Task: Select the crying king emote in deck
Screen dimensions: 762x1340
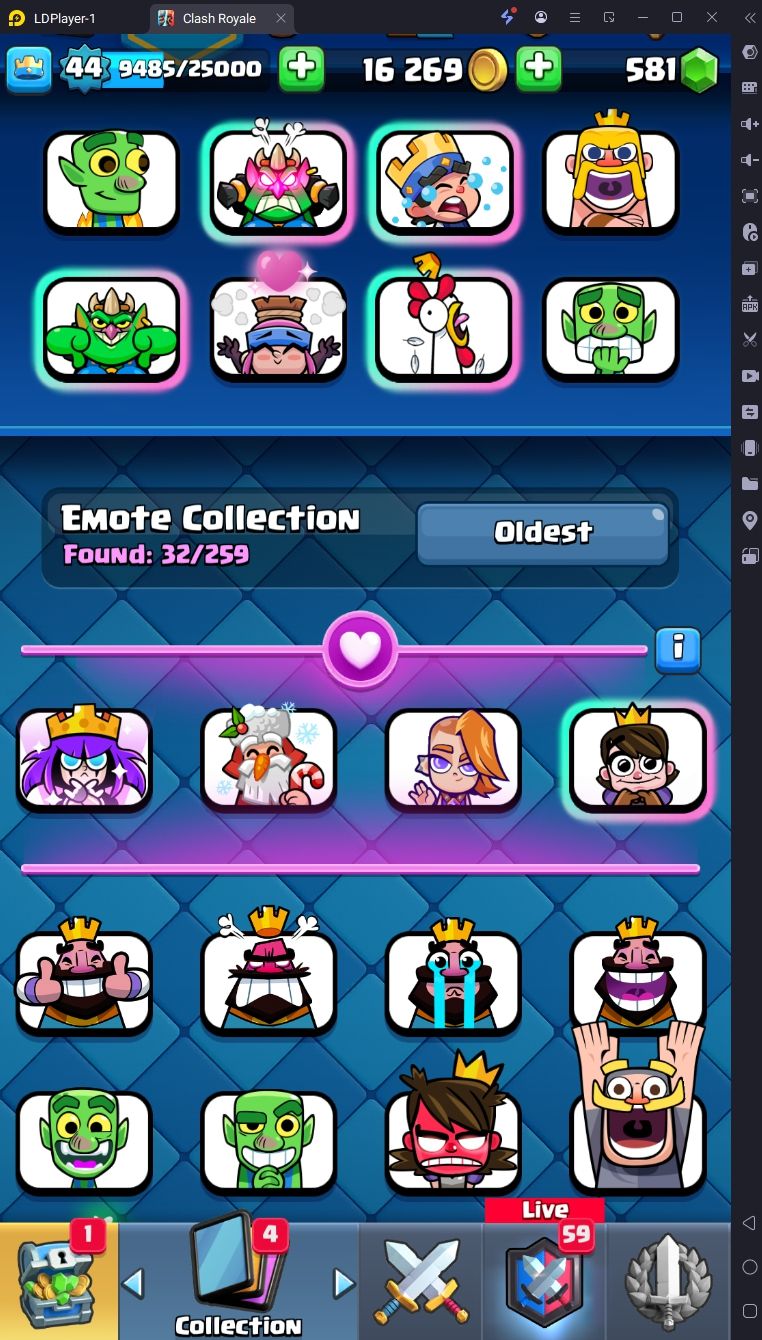Action: (x=445, y=181)
